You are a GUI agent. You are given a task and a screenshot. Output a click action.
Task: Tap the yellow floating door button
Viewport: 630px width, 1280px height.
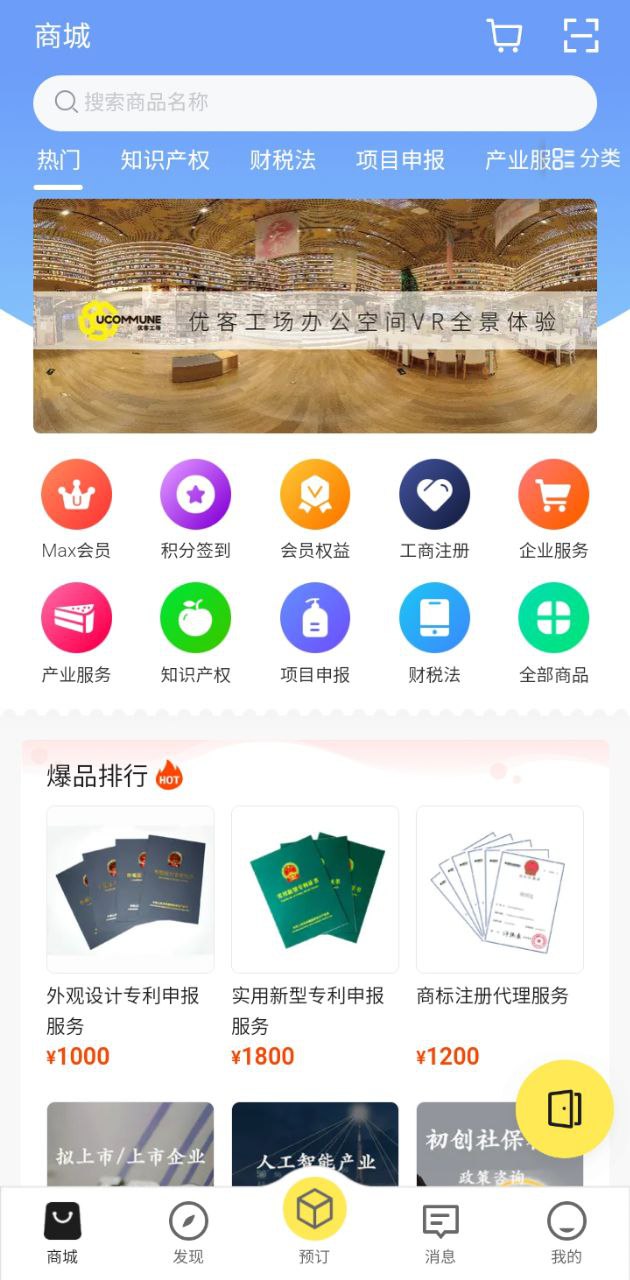click(x=564, y=1109)
